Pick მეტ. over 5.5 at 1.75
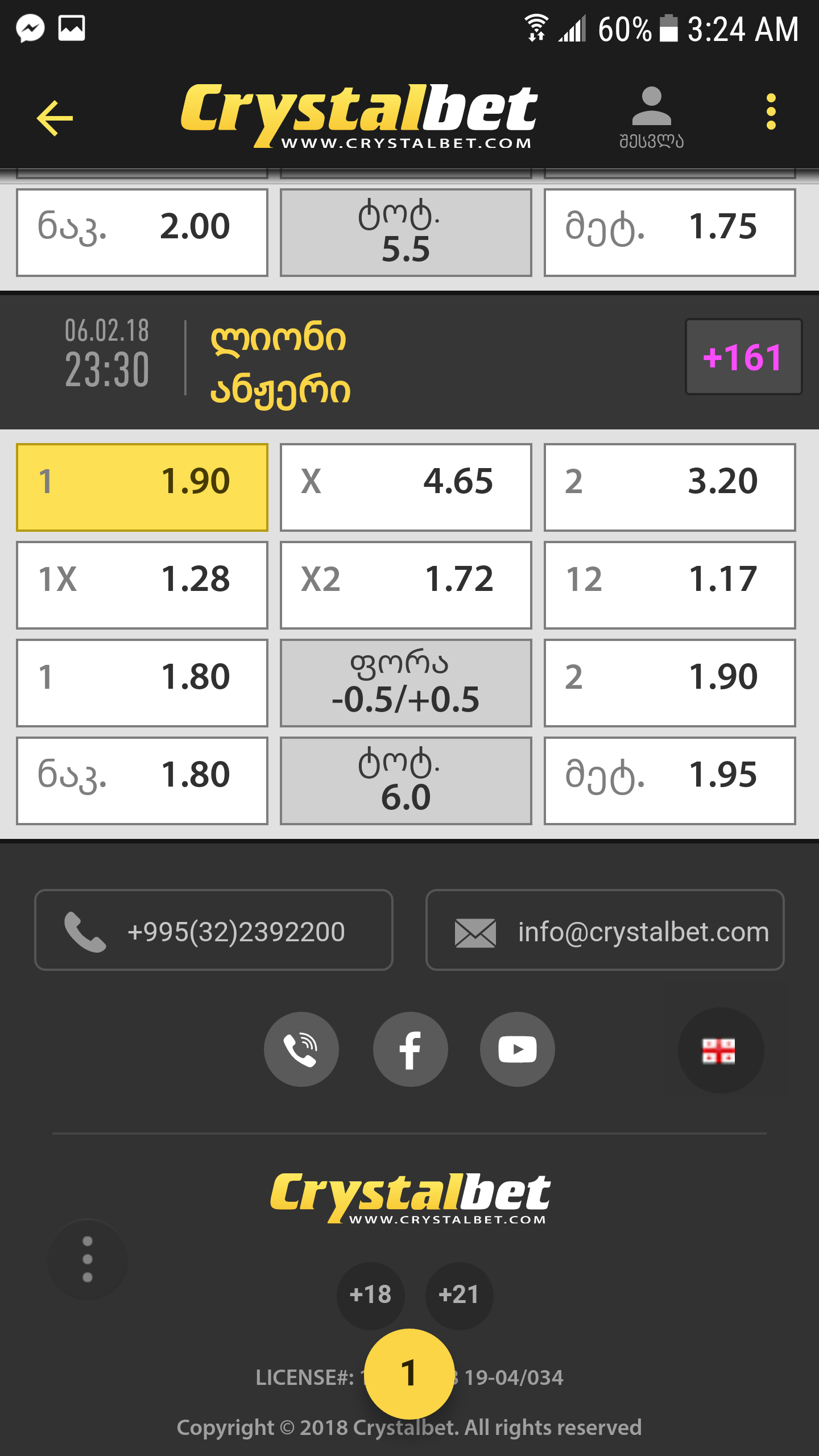This screenshot has width=819, height=1456. coord(669,232)
